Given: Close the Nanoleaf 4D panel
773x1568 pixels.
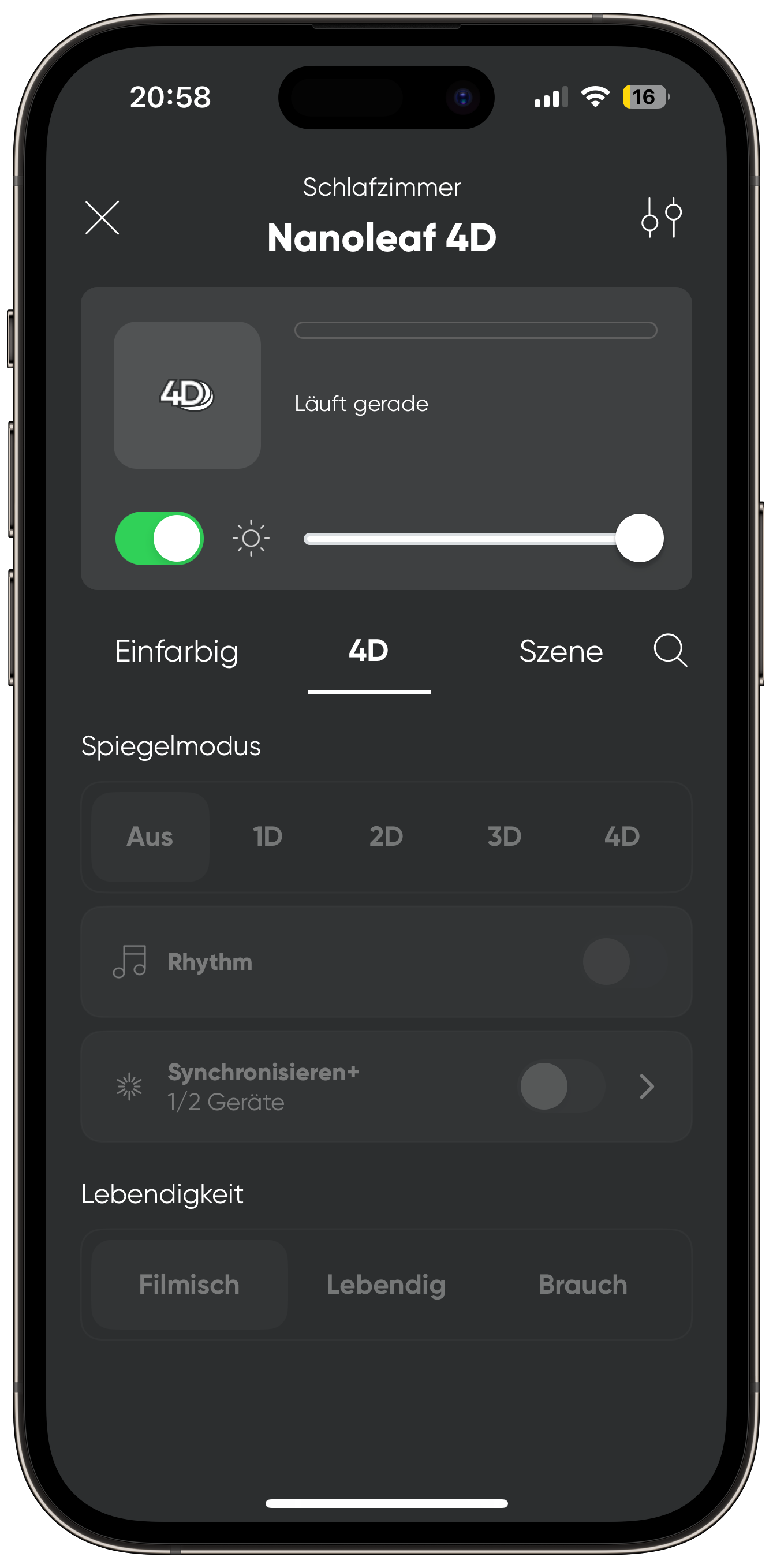Looking at the screenshot, I should 102,217.
